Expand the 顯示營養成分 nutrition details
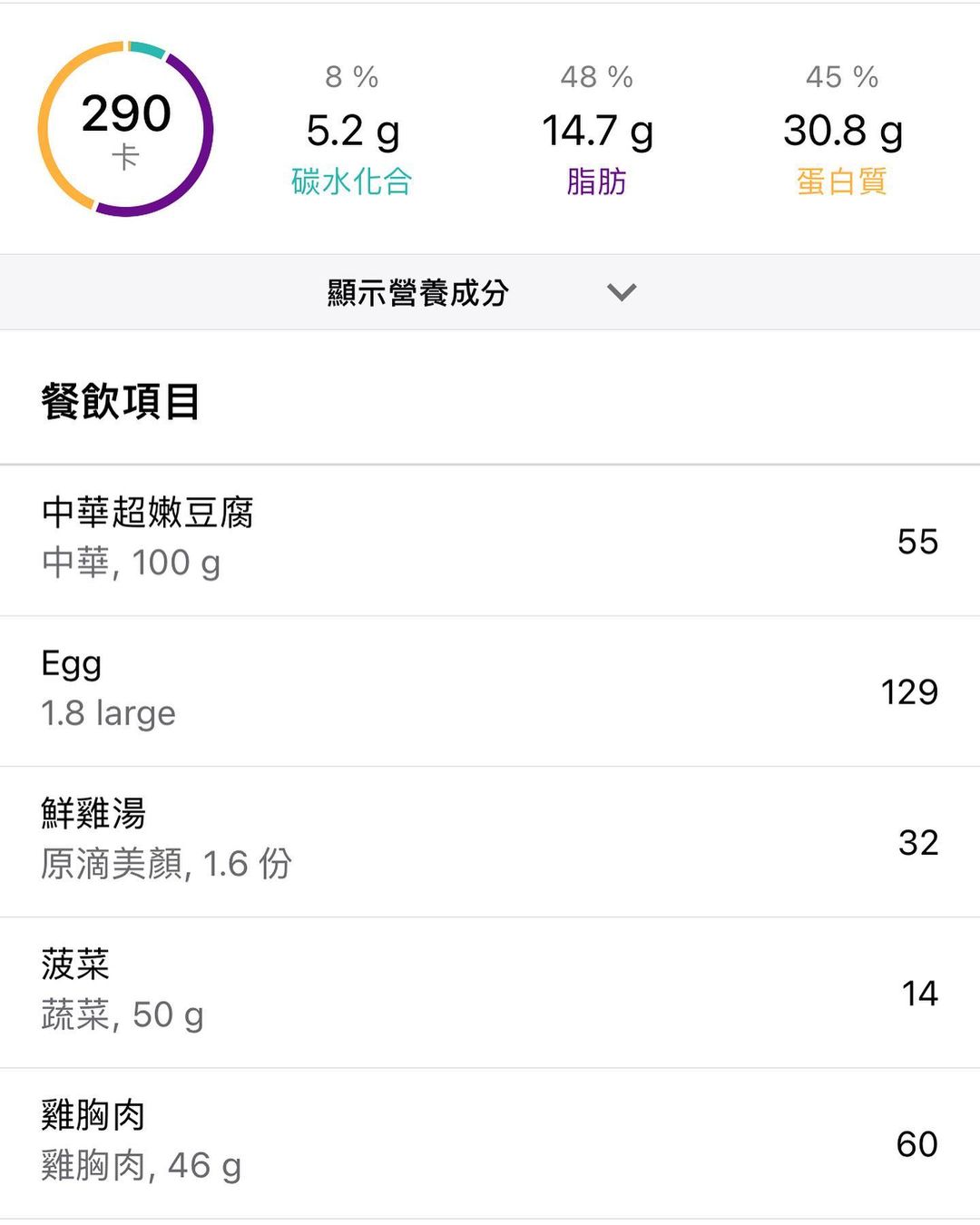980x1225 pixels. point(483,292)
